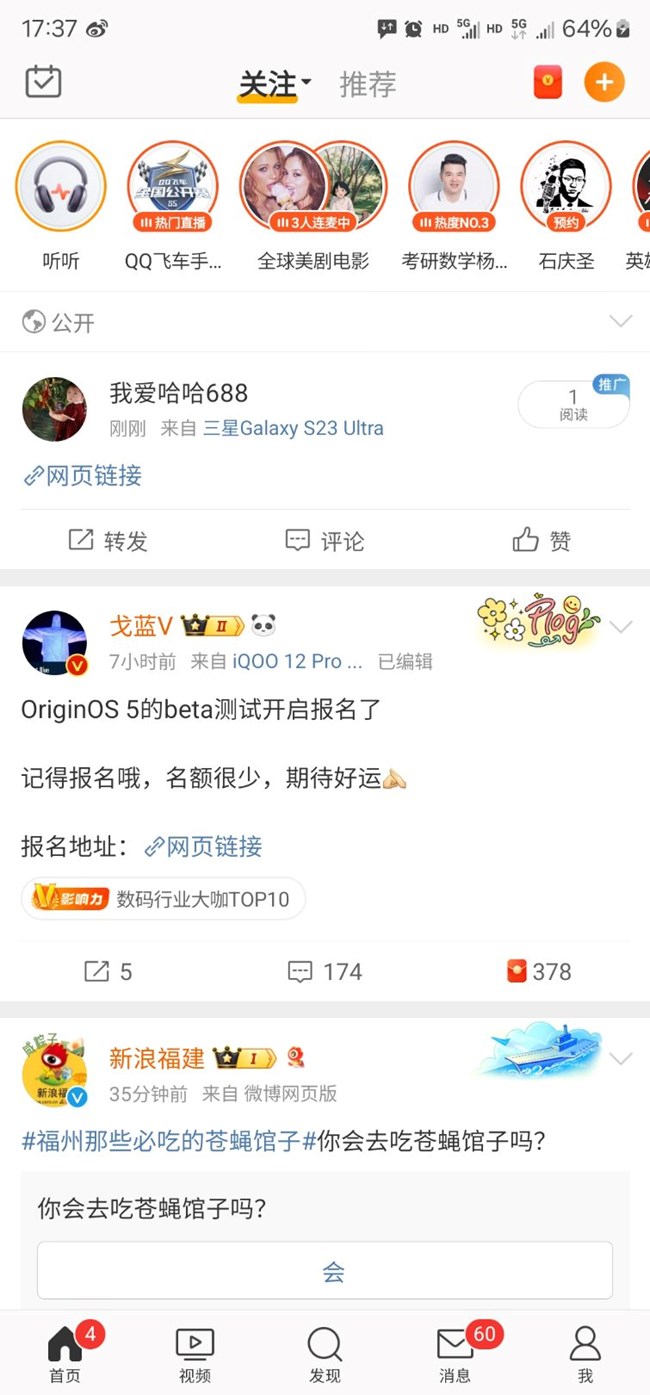Image resolution: width=650 pixels, height=1395 pixels.
Task: Tap the orange plus compose button
Action: [604, 82]
